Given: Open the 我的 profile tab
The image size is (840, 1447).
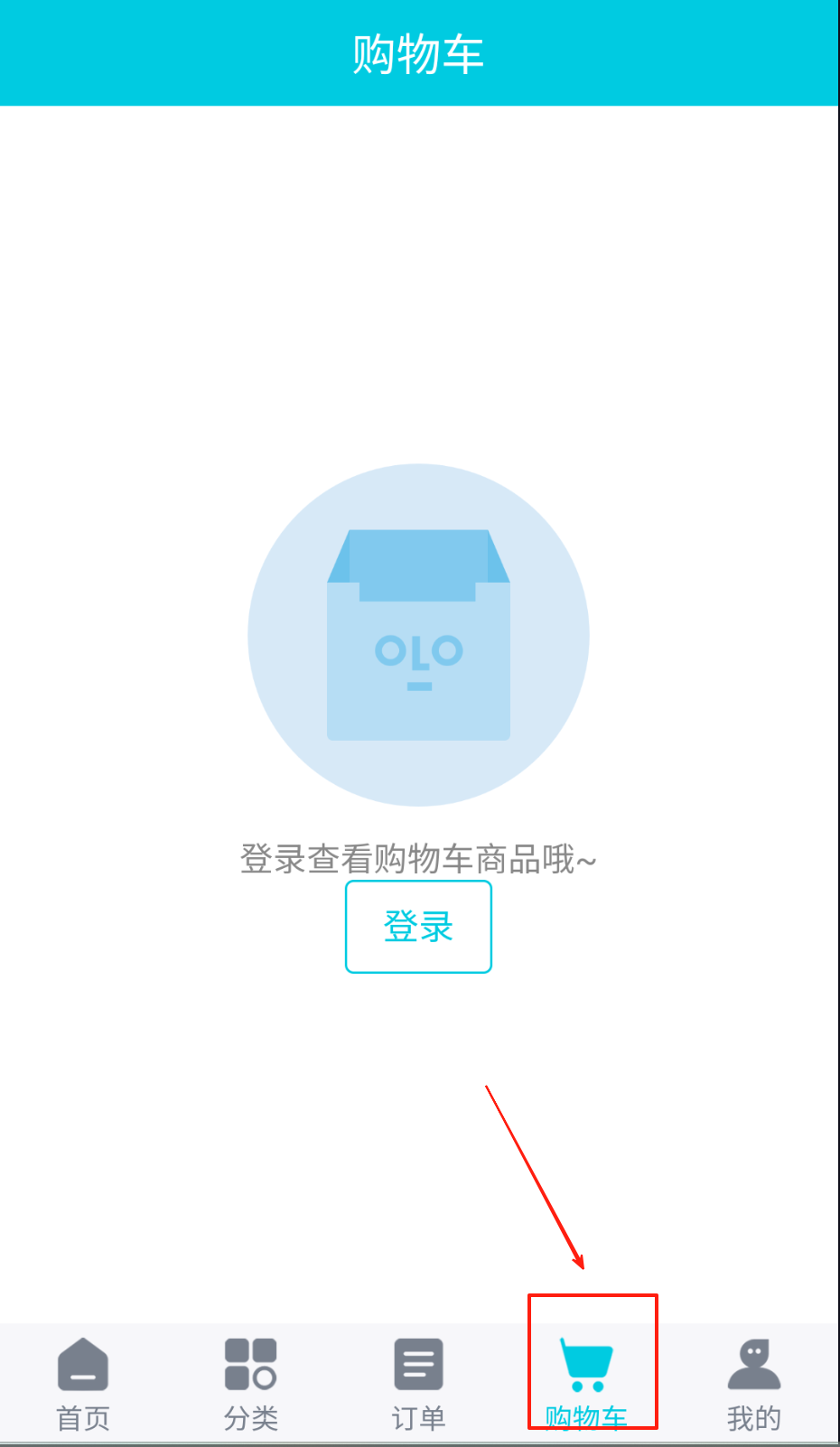Looking at the screenshot, I should [753, 1384].
